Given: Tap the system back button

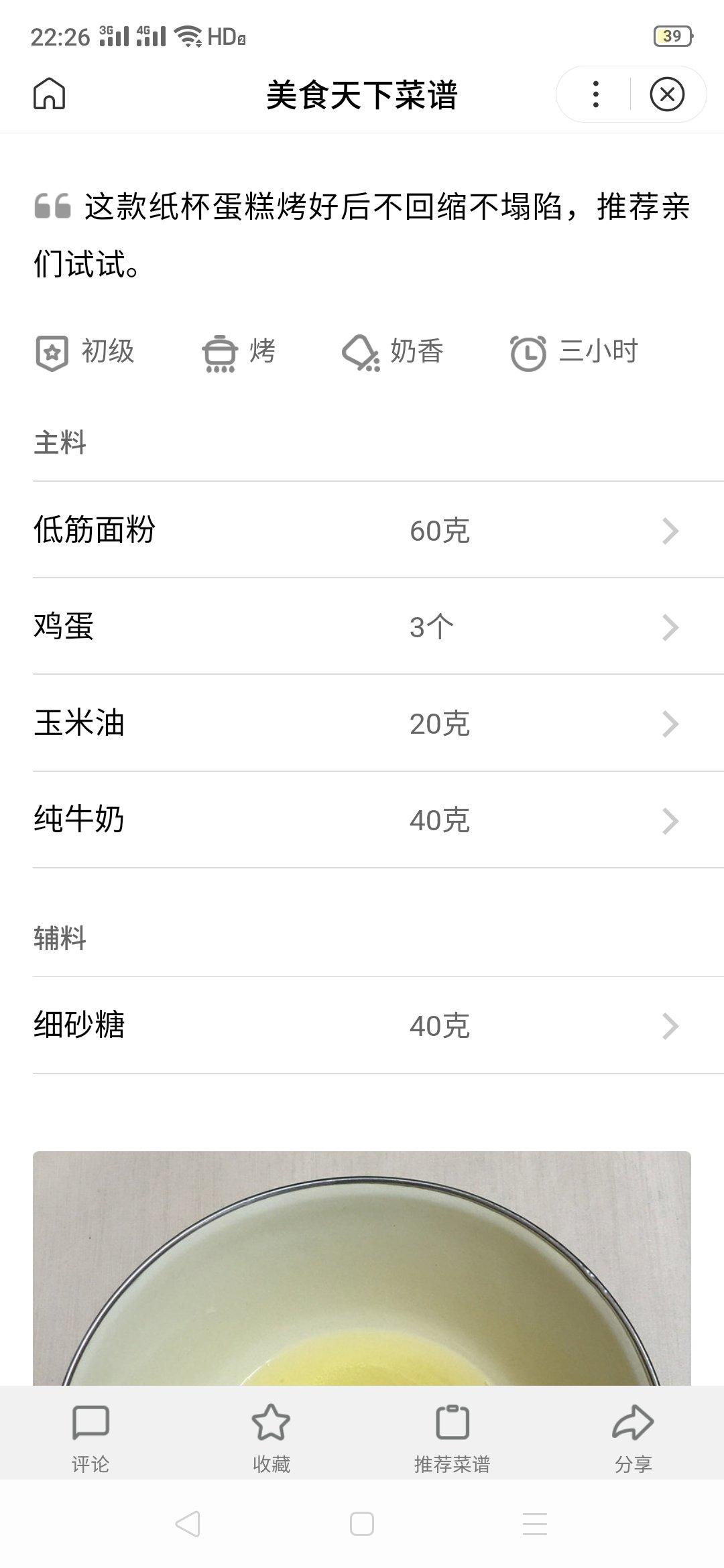Looking at the screenshot, I should tap(188, 1524).
